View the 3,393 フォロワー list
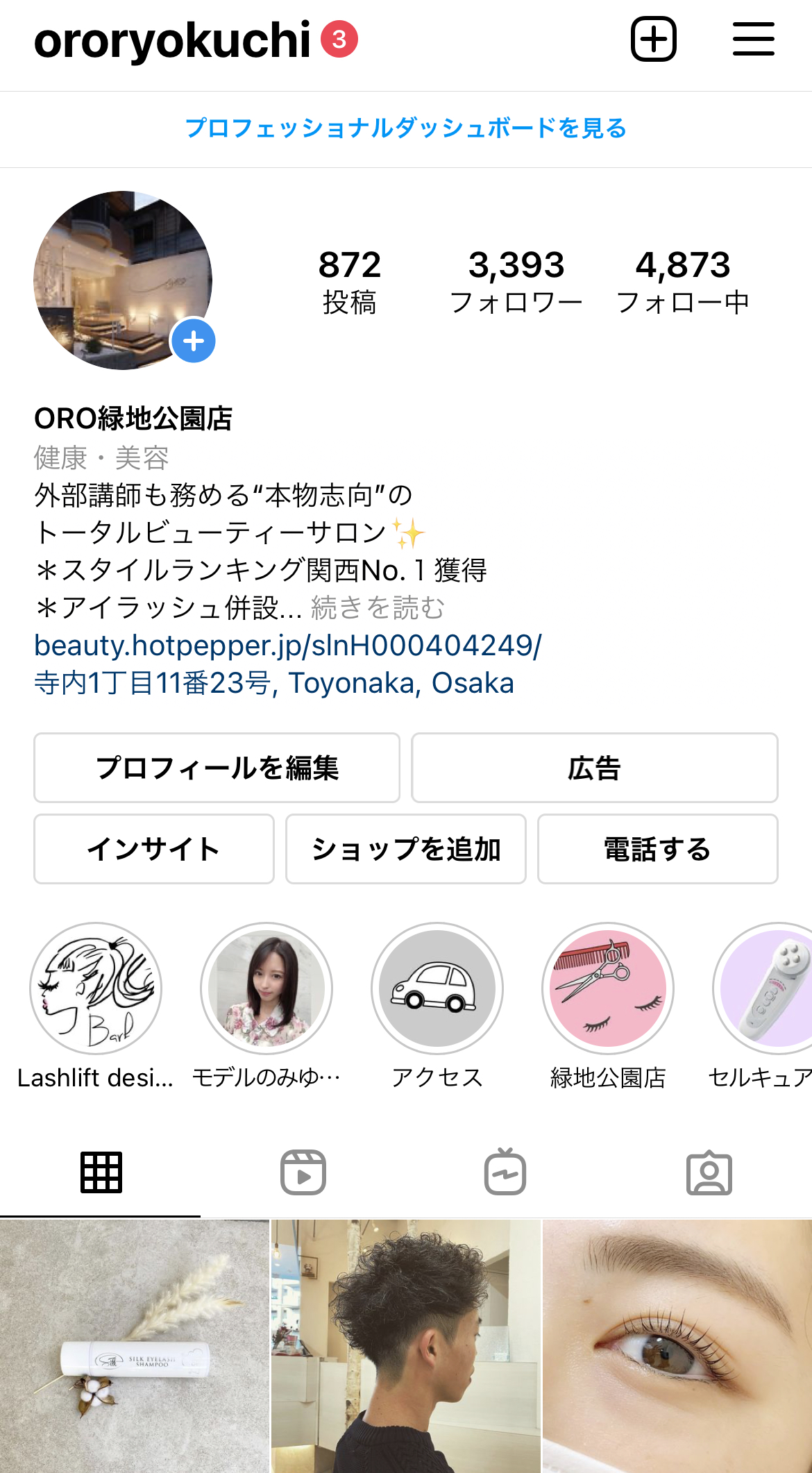812x1473 pixels. (516, 281)
